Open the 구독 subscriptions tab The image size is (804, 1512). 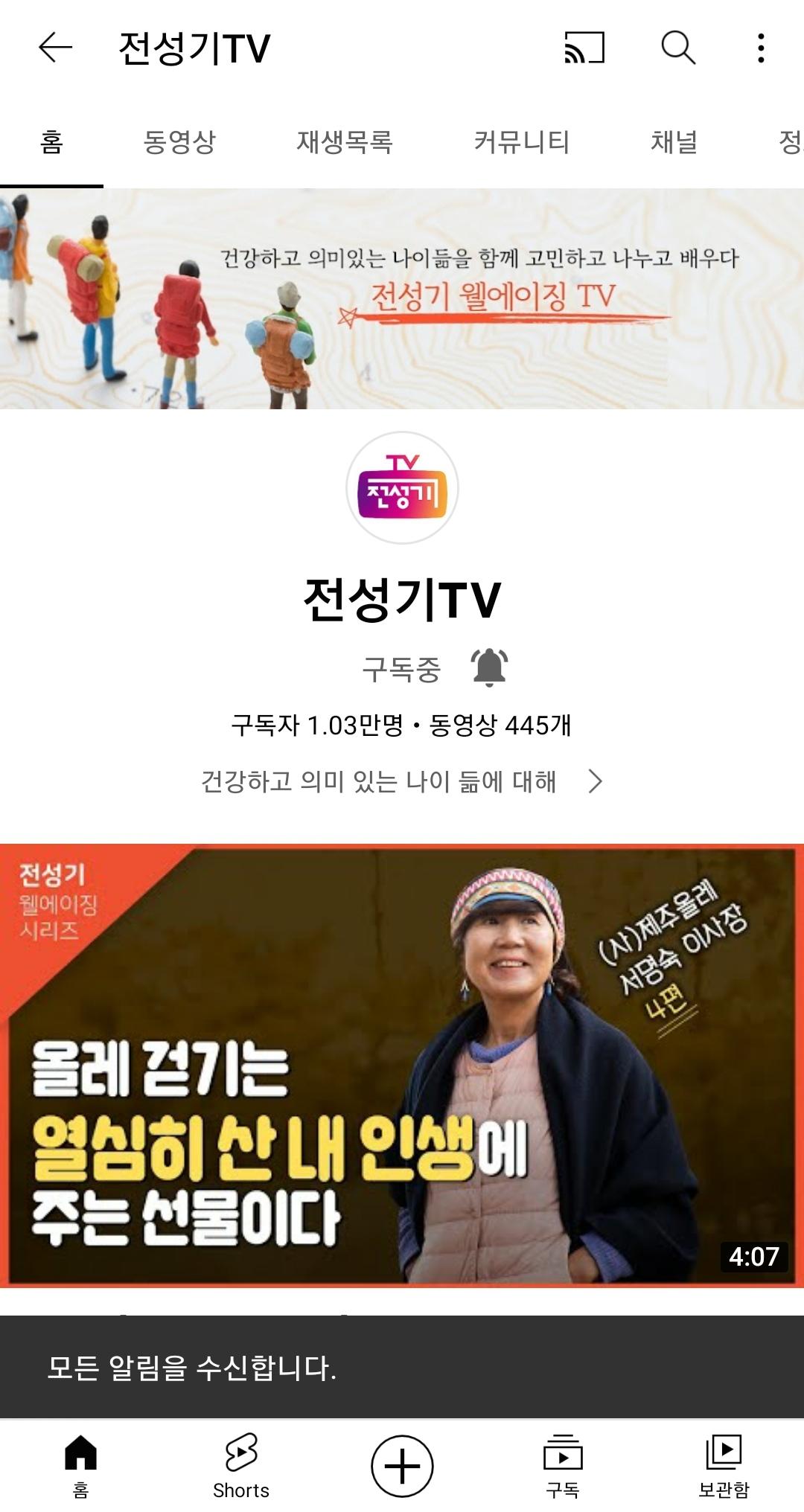tap(563, 1466)
